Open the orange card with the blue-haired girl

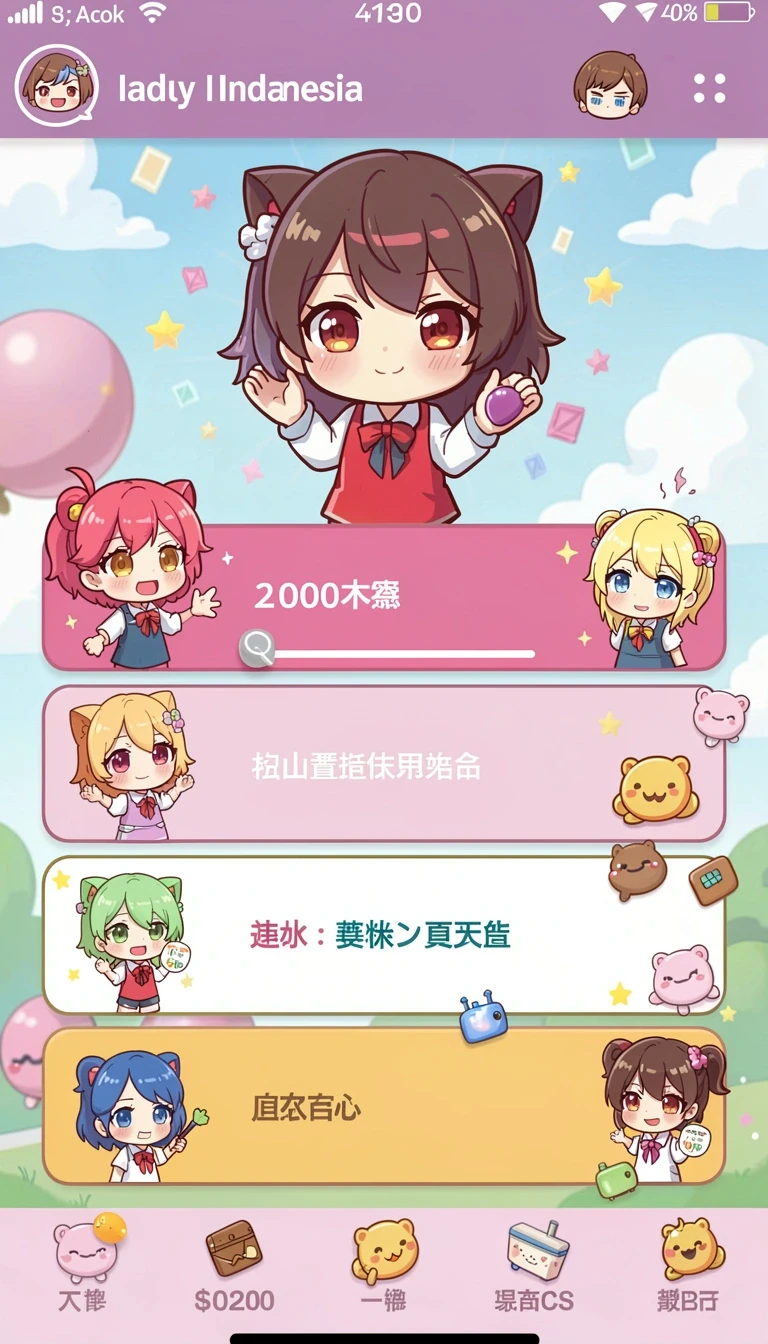[384, 1106]
